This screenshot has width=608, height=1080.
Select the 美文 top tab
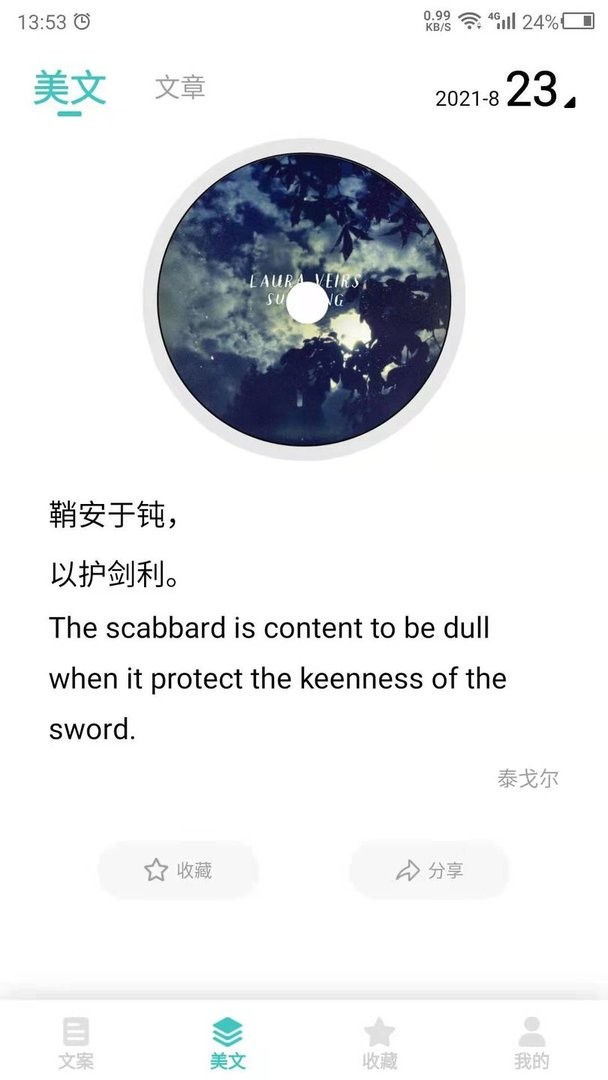click(x=69, y=89)
